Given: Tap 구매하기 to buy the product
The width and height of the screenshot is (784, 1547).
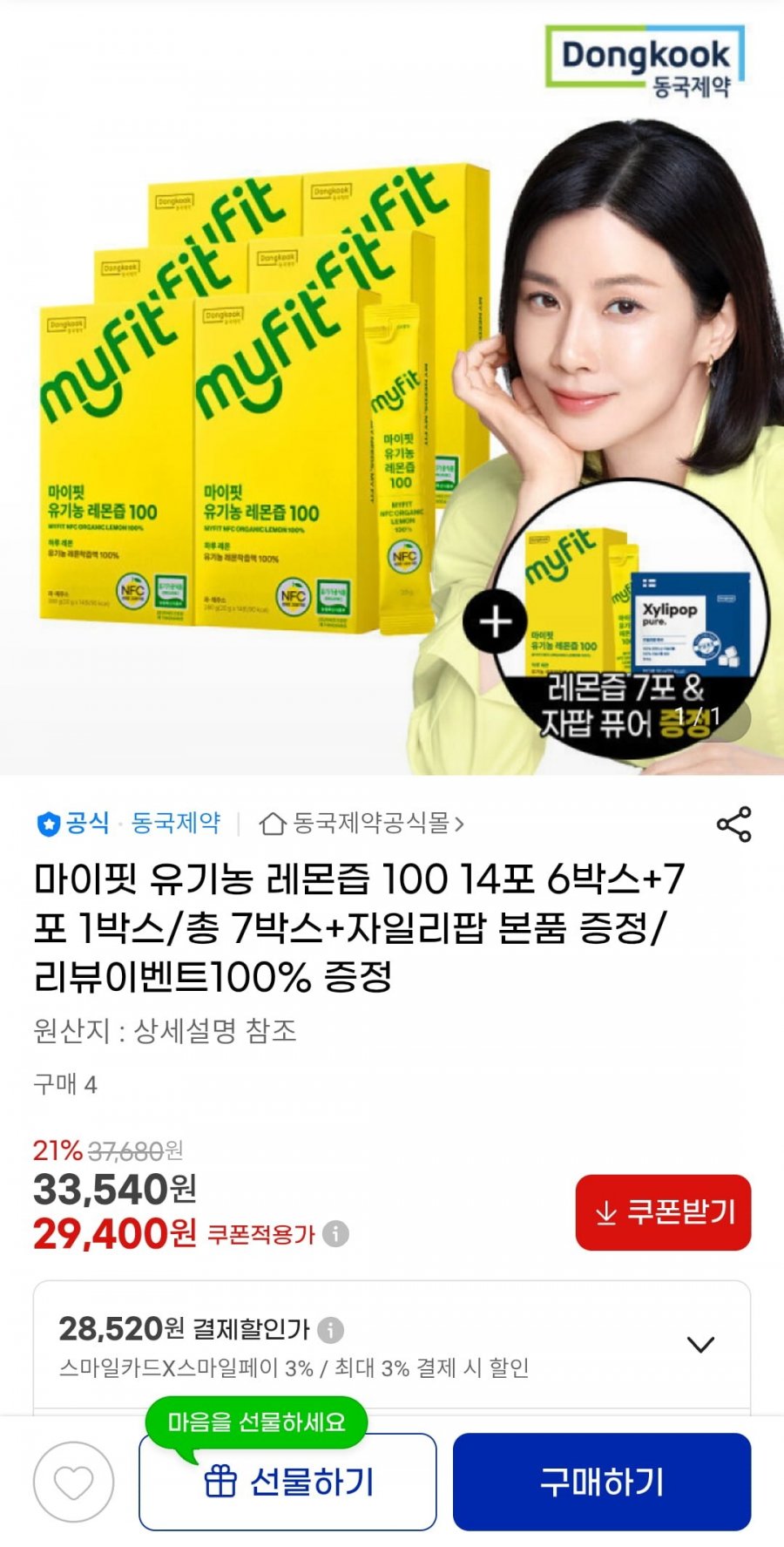Looking at the screenshot, I should 601,1482.
